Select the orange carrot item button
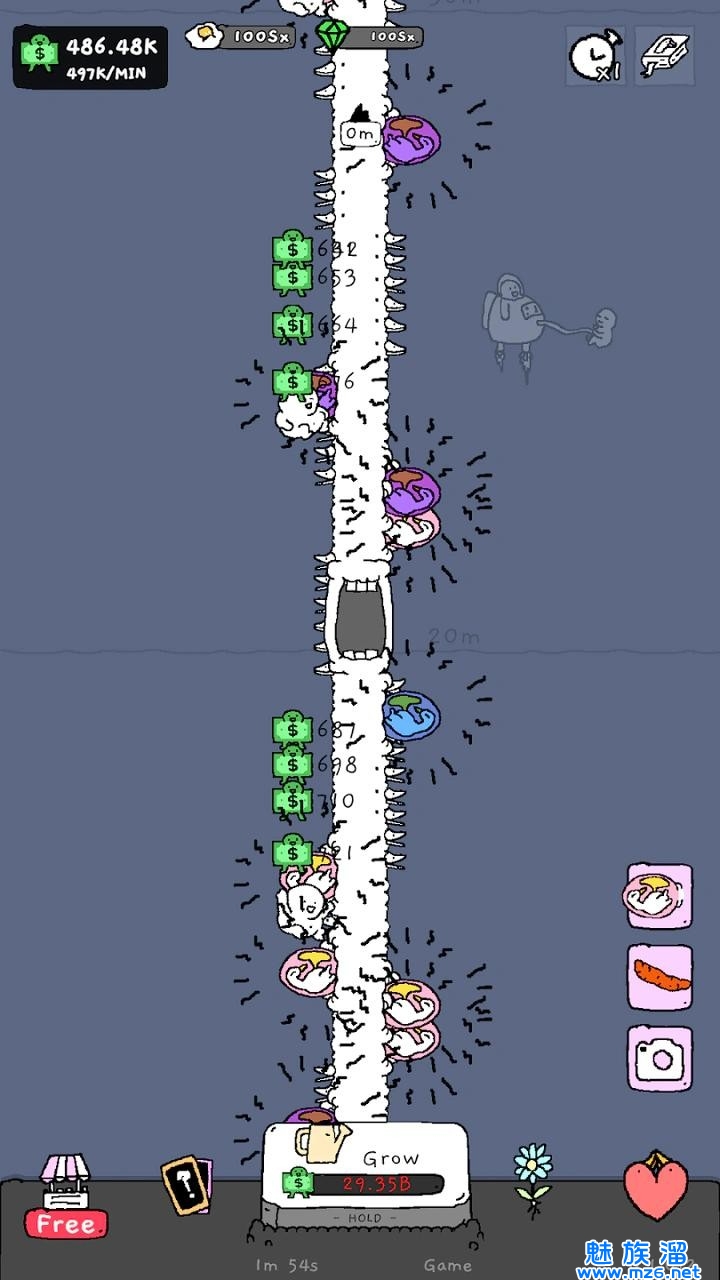The height and width of the screenshot is (1280, 720). (659, 977)
